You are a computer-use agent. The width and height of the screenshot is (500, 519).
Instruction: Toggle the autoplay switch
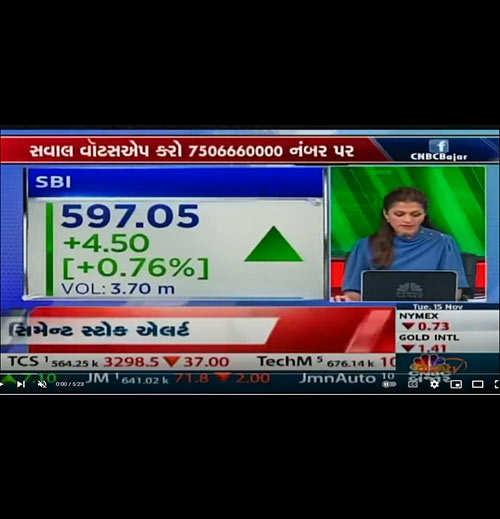point(389,384)
